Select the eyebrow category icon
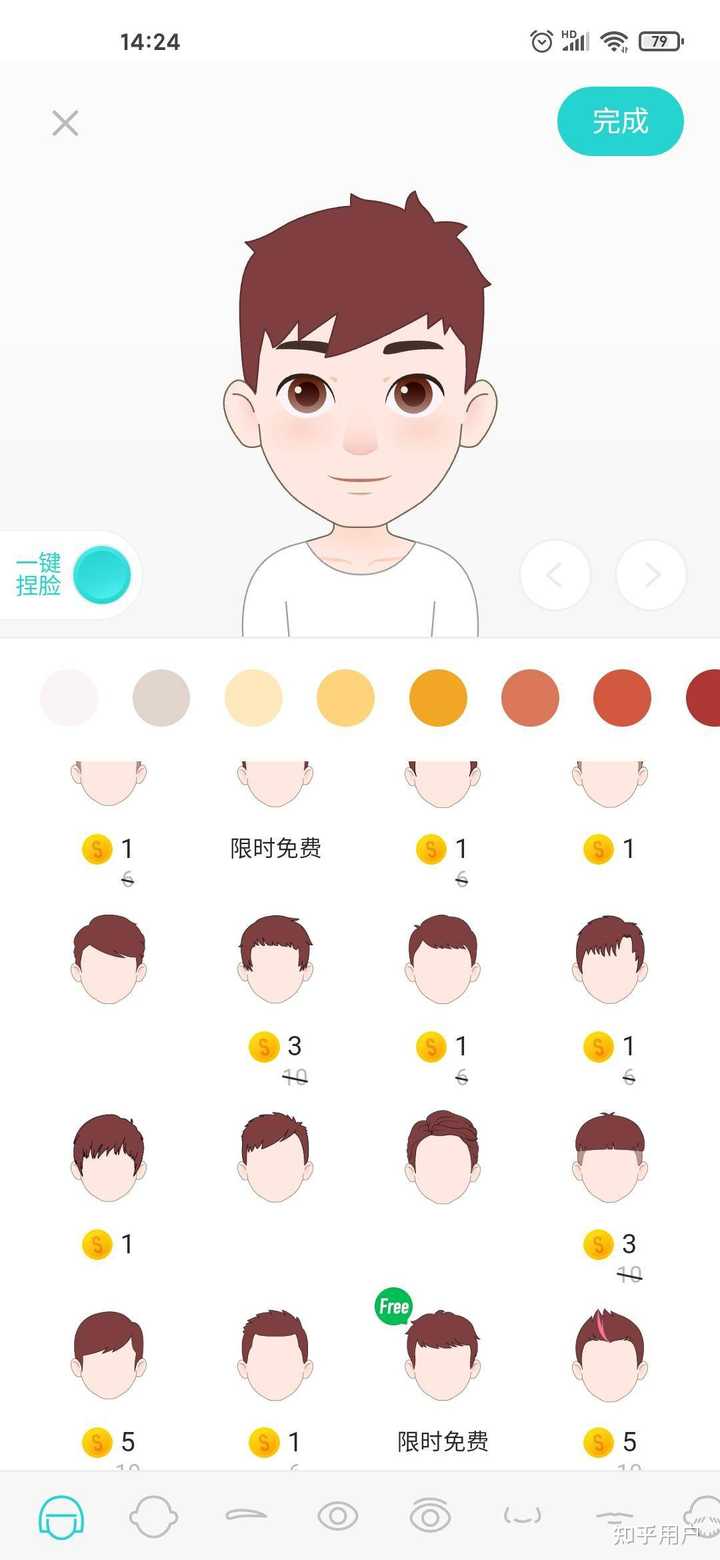The width and height of the screenshot is (720, 1560). click(x=245, y=1515)
